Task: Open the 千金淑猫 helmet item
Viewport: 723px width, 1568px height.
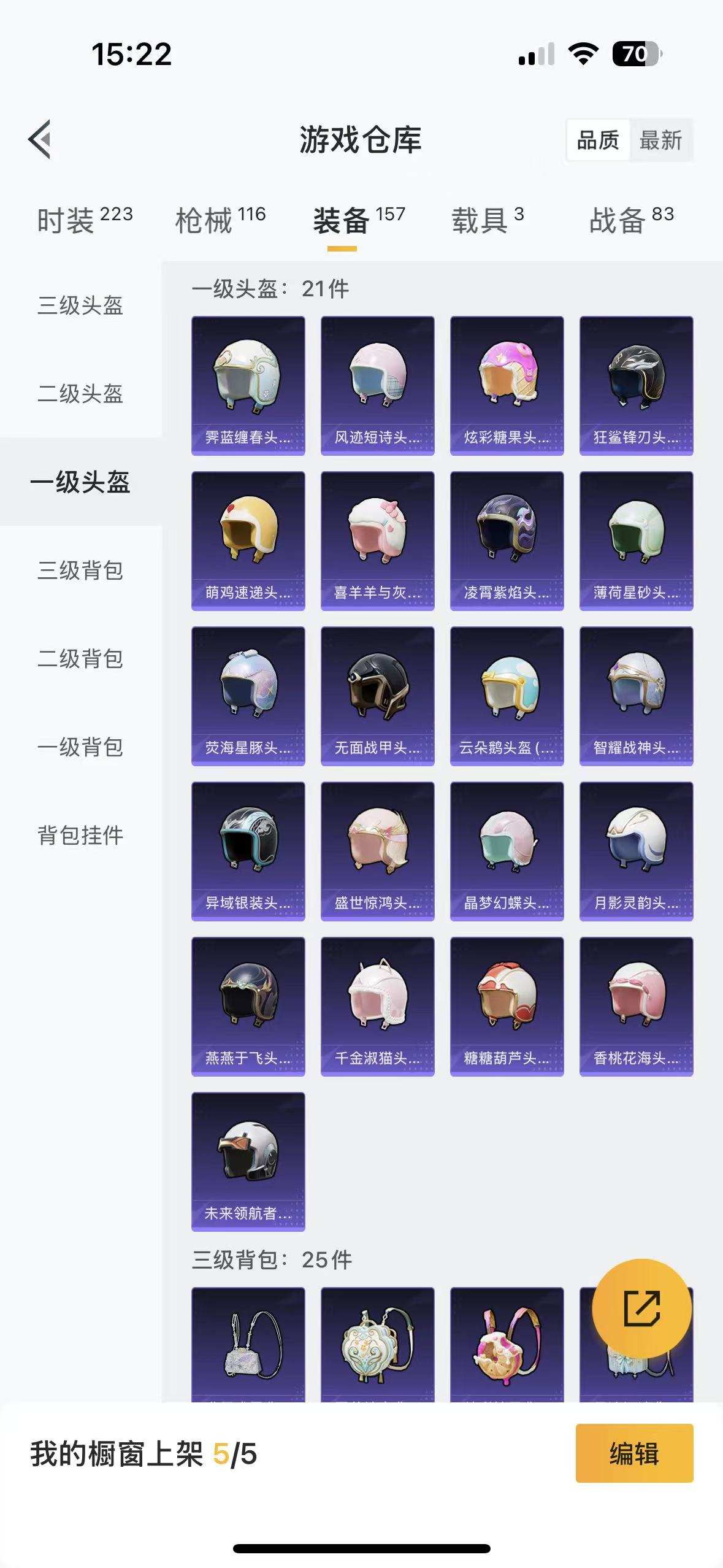Action: [x=377, y=1006]
